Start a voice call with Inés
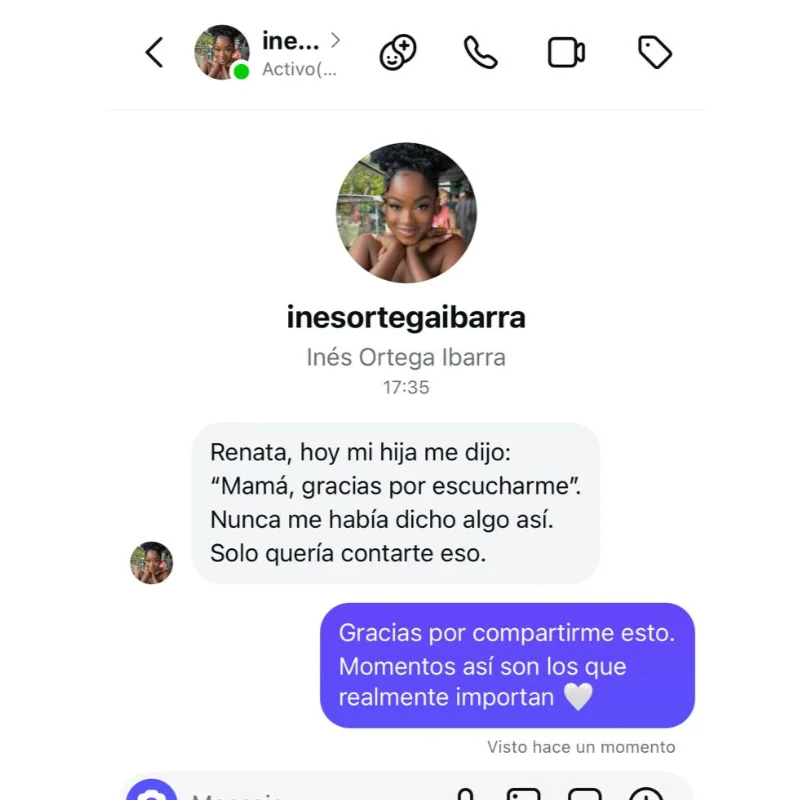Image resolution: width=800 pixels, height=800 pixels. 480,53
